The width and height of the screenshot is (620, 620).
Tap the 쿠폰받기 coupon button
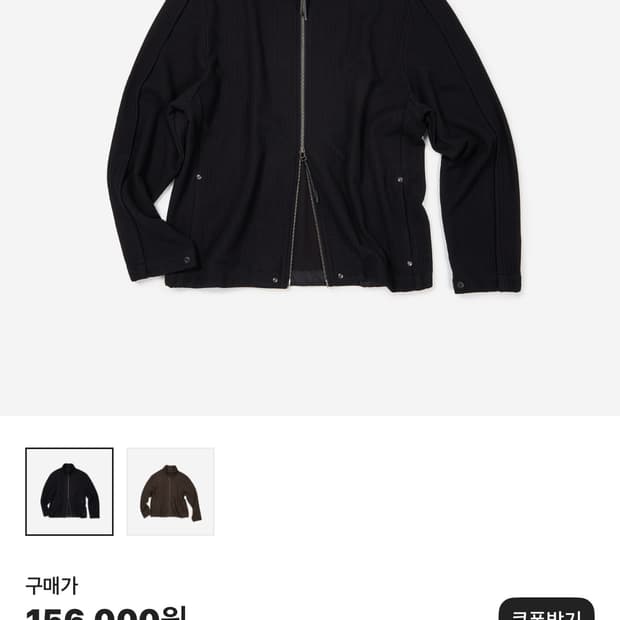pos(546,610)
